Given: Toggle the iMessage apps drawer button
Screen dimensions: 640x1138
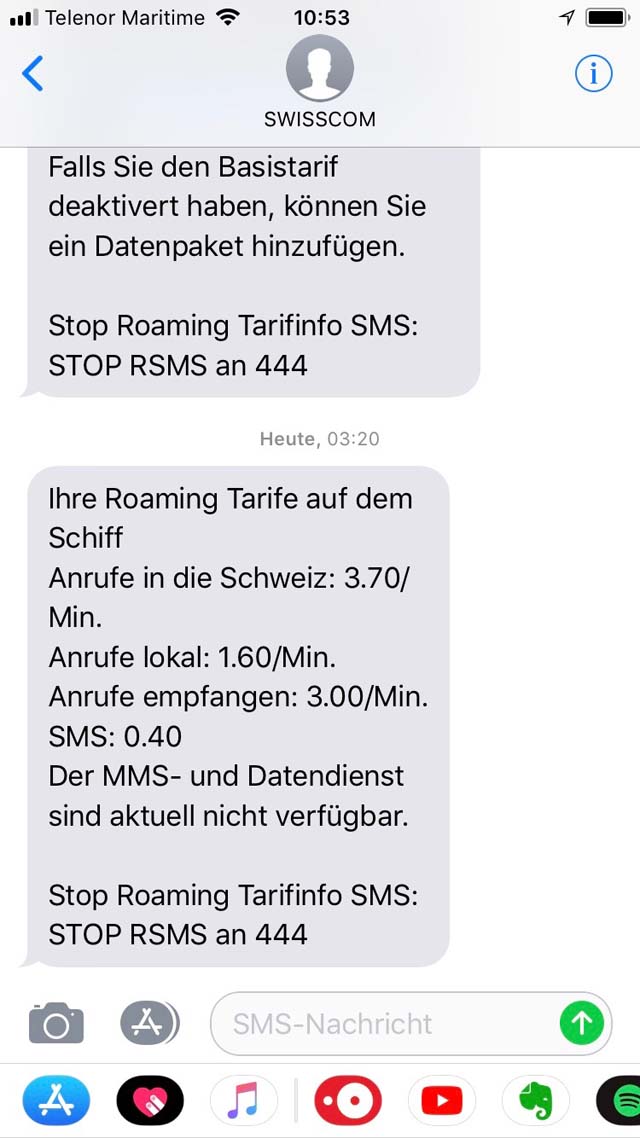Looking at the screenshot, I should coord(149,1023).
